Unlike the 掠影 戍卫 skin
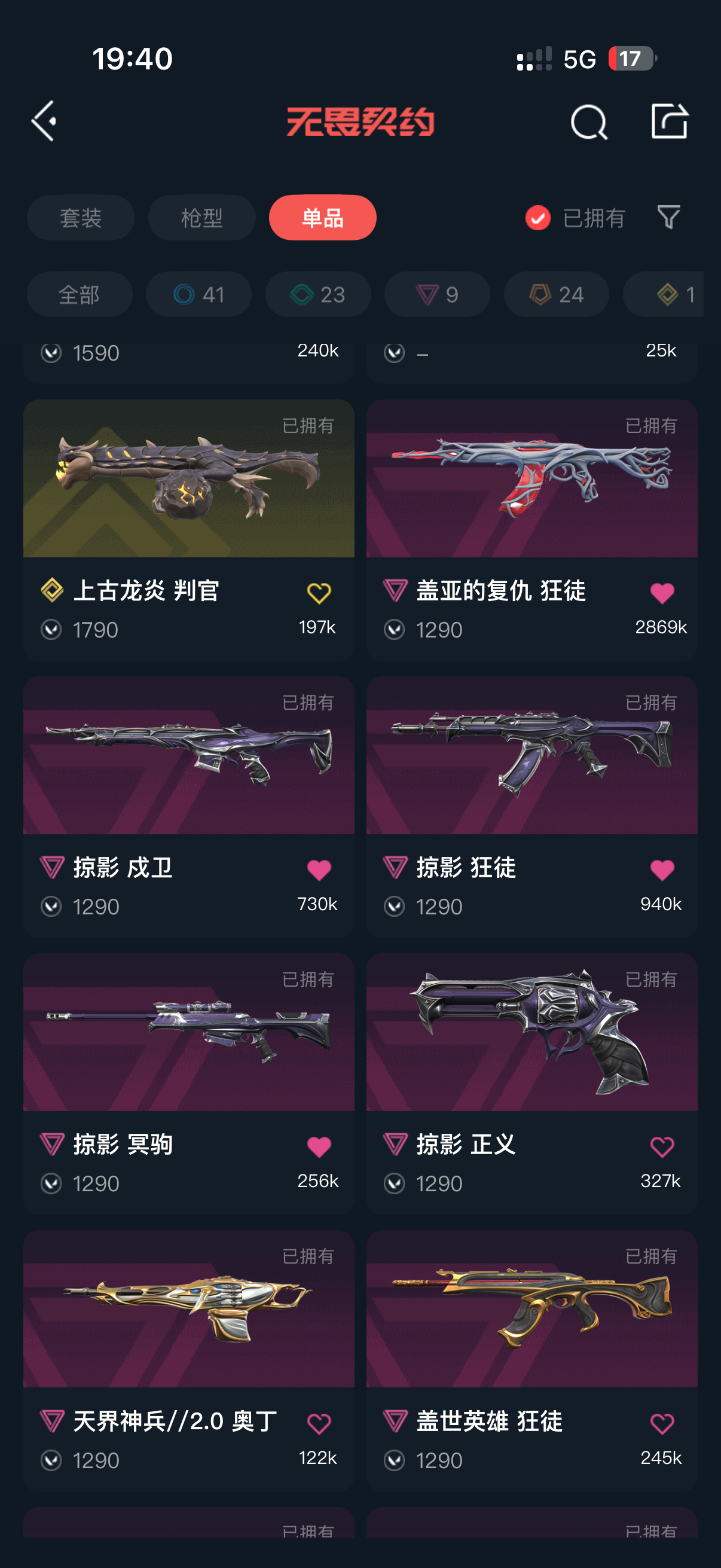721x1568 pixels. coord(319,871)
